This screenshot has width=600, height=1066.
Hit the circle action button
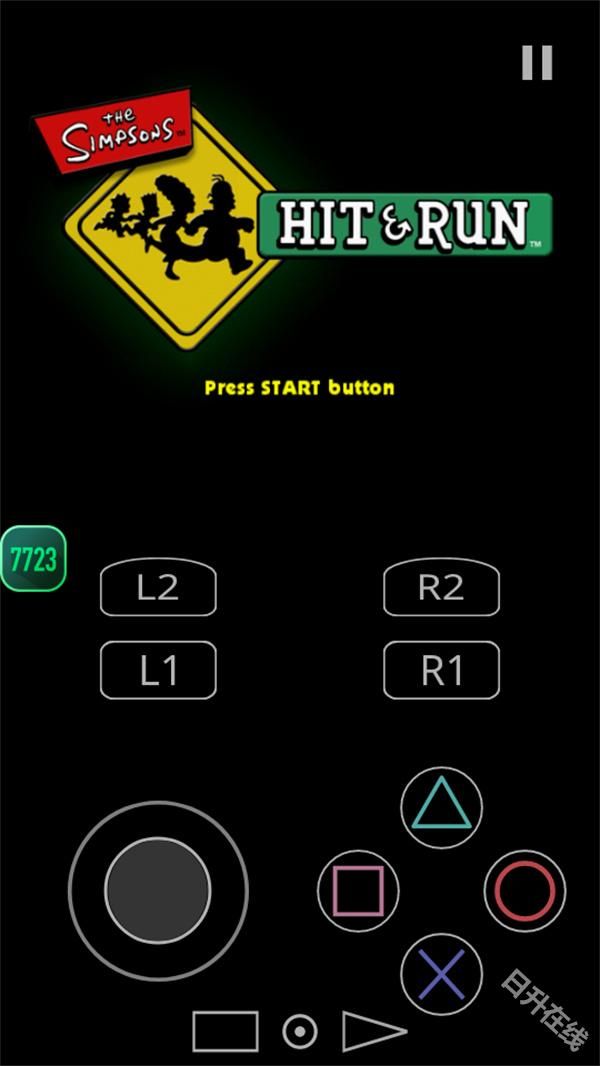tap(525, 891)
